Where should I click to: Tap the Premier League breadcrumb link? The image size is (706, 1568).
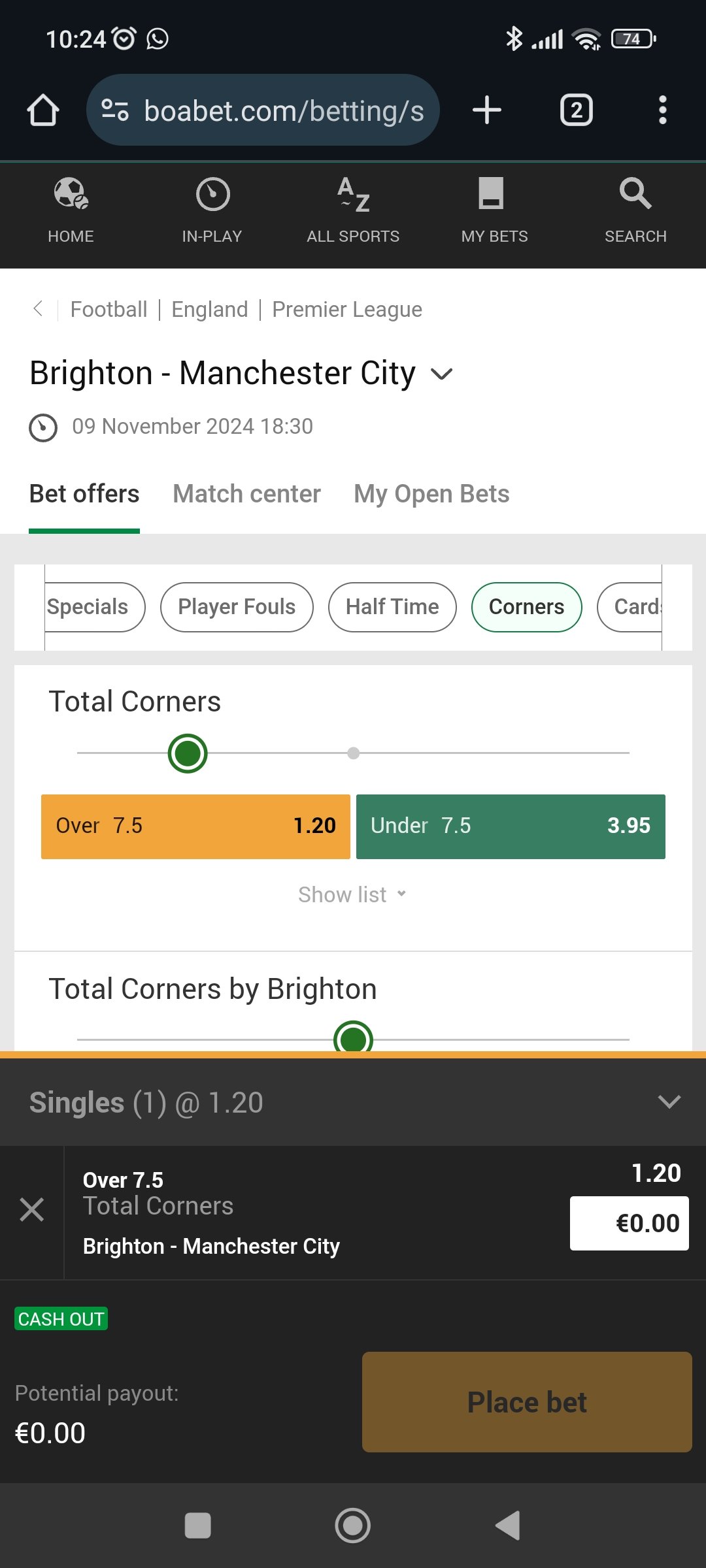(347, 309)
